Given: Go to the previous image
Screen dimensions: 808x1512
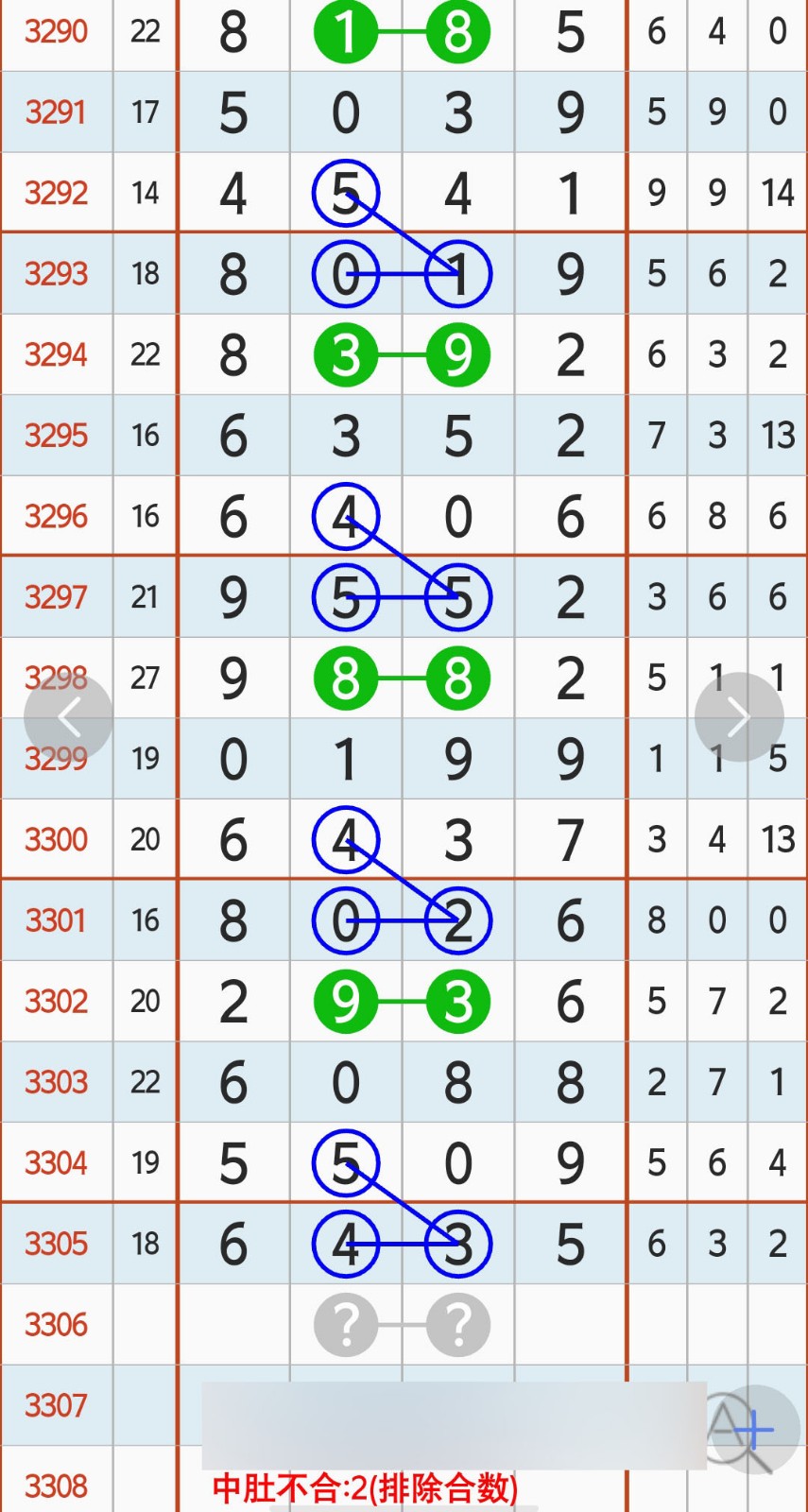Looking at the screenshot, I should pyautogui.click(x=68, y=717).
